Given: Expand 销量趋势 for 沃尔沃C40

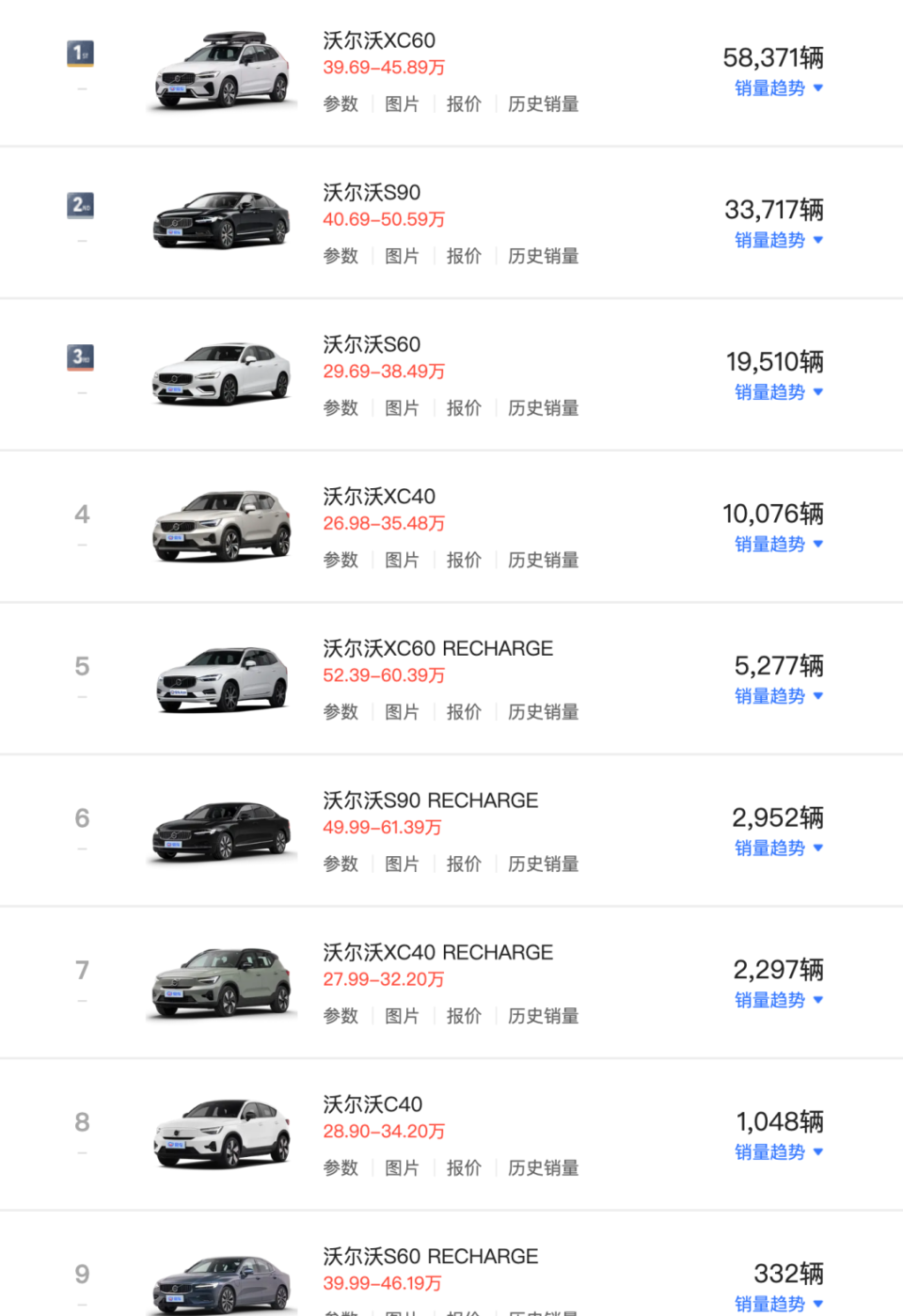Looking at the screenshot, I should tap(778, 1152).
